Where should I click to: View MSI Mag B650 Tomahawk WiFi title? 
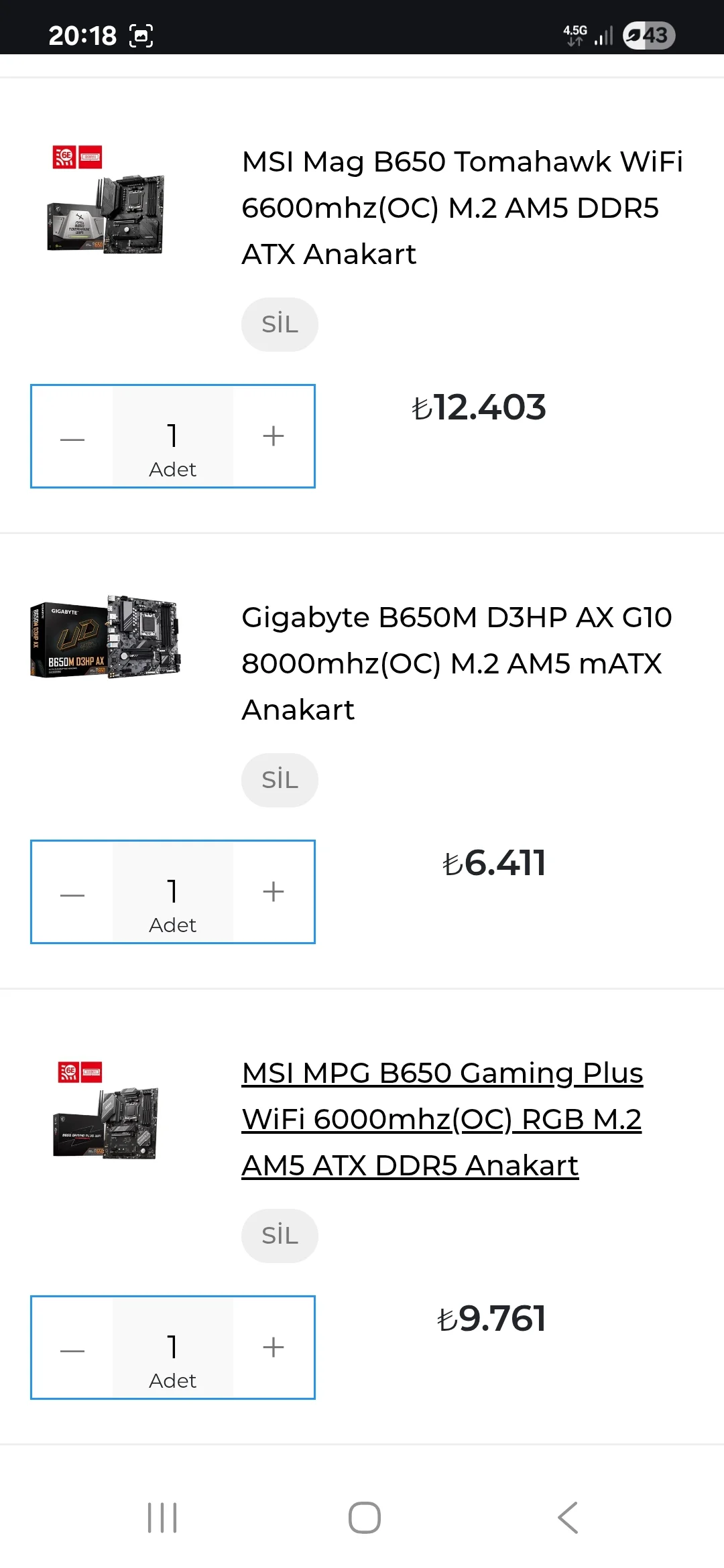[461, 208]
